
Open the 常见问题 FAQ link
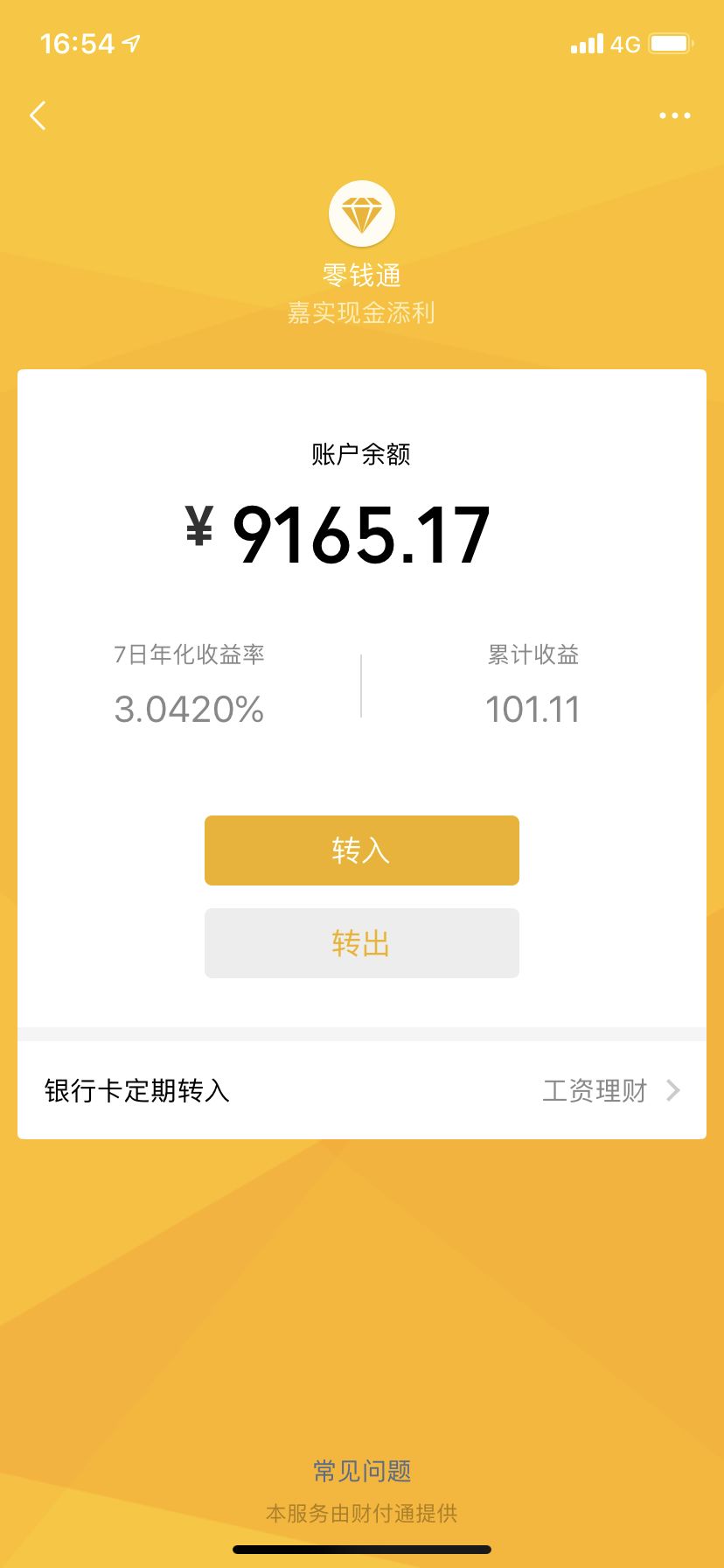(x=361, y=1471)
